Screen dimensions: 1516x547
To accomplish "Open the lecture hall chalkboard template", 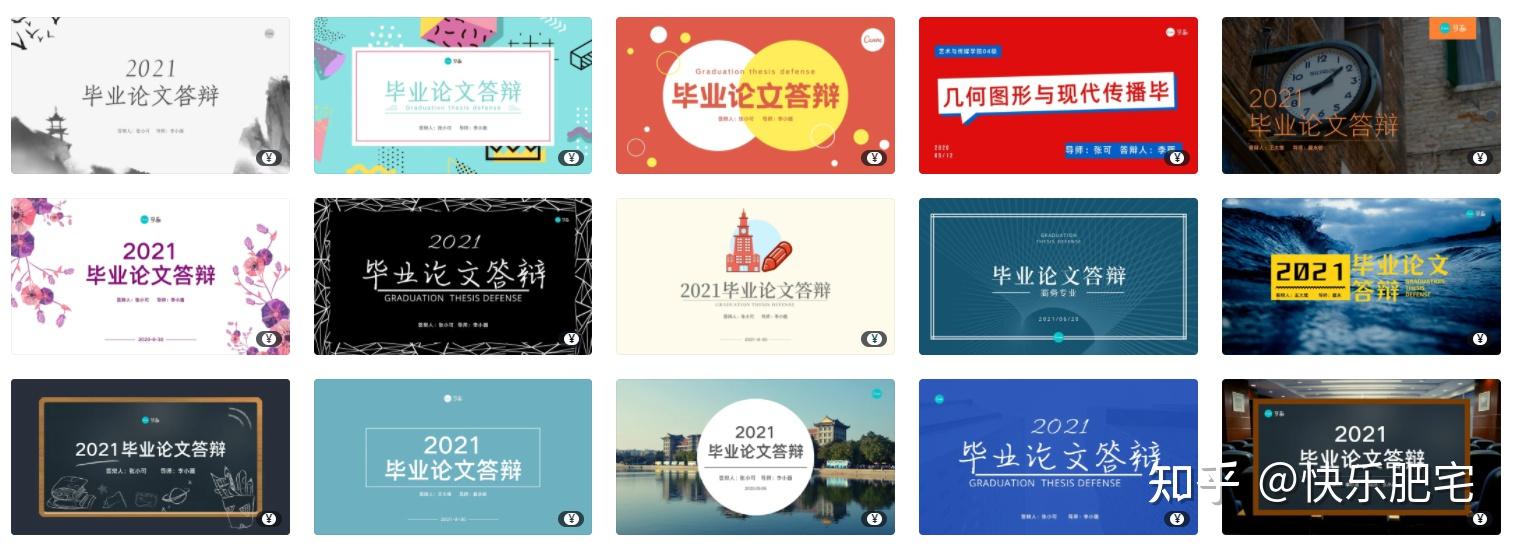I will pos(1361,457).
